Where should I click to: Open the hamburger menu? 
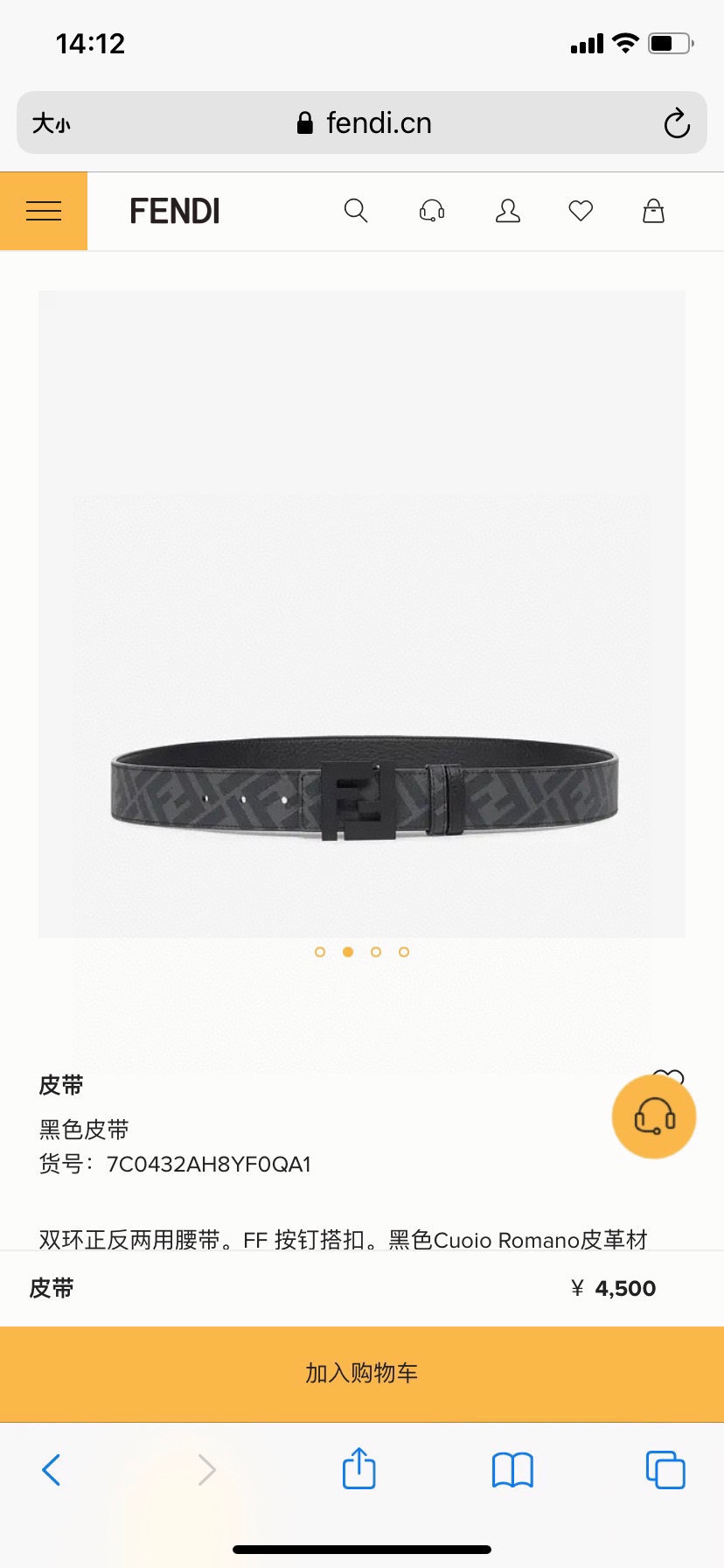click(44, 211)
